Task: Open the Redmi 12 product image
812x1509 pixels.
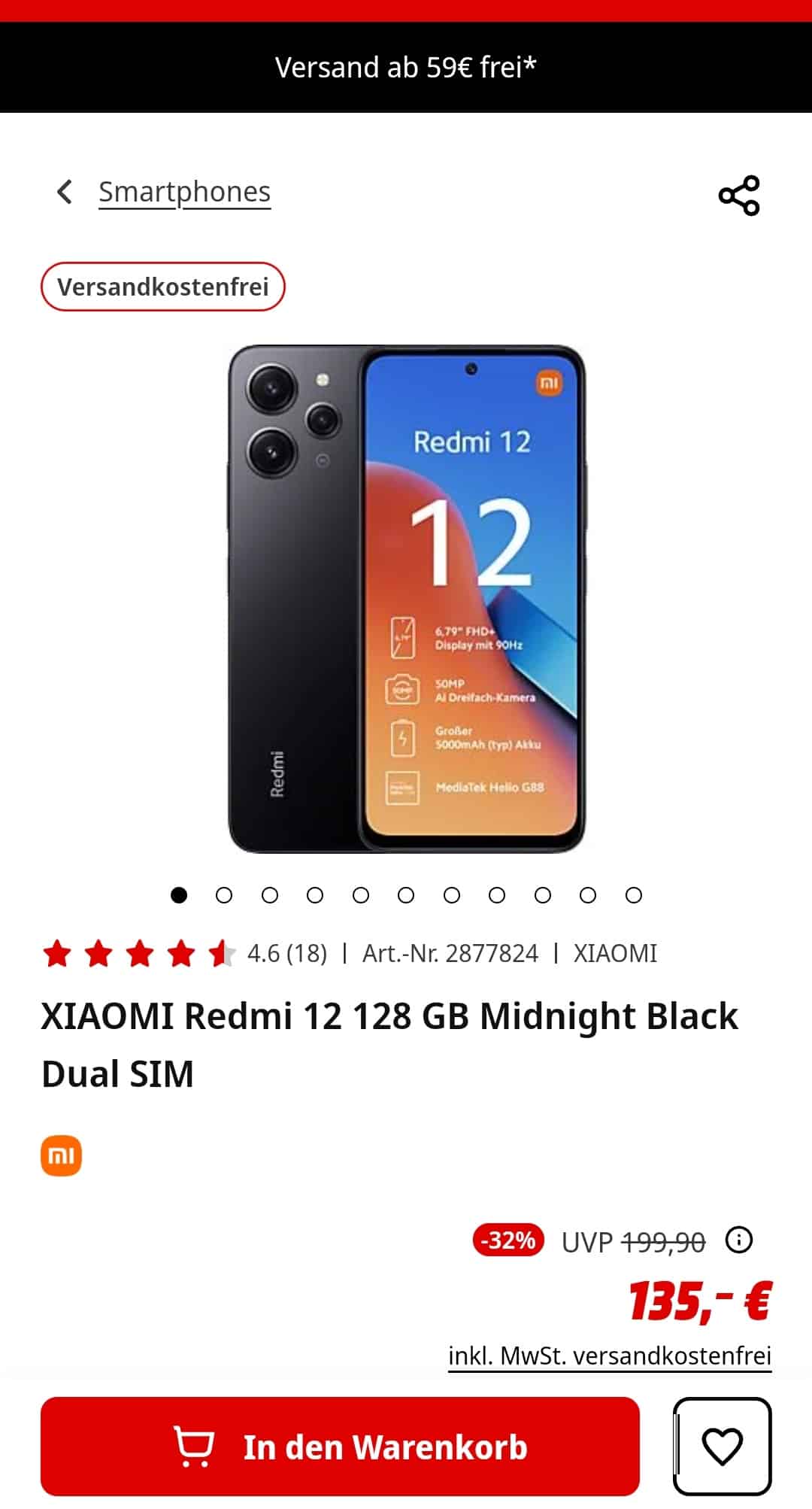Action: [406, 599]
